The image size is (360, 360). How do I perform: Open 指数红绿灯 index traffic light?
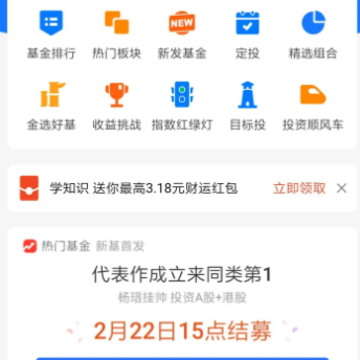pyautogui.click(x=182, y=107)
